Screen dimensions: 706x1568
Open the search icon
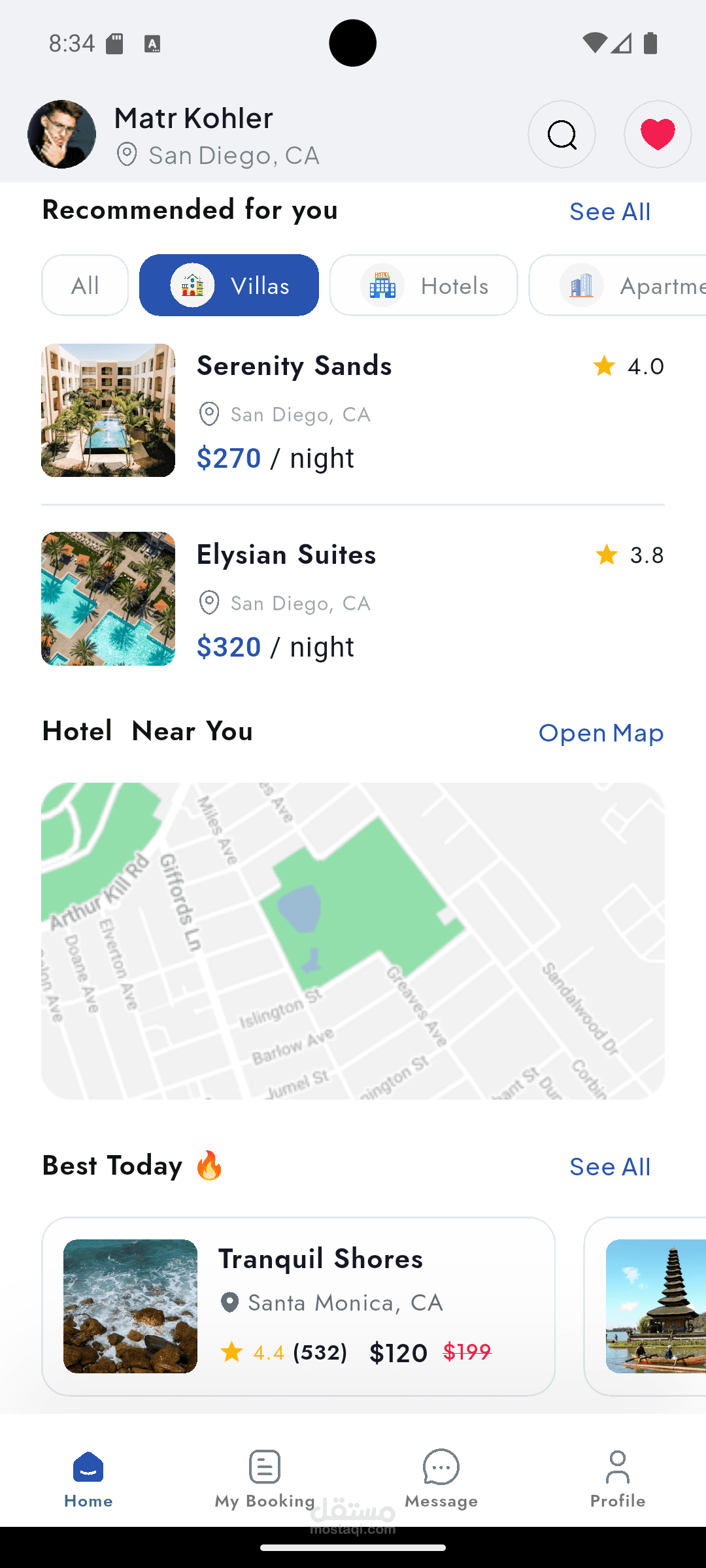click(562, 135)
